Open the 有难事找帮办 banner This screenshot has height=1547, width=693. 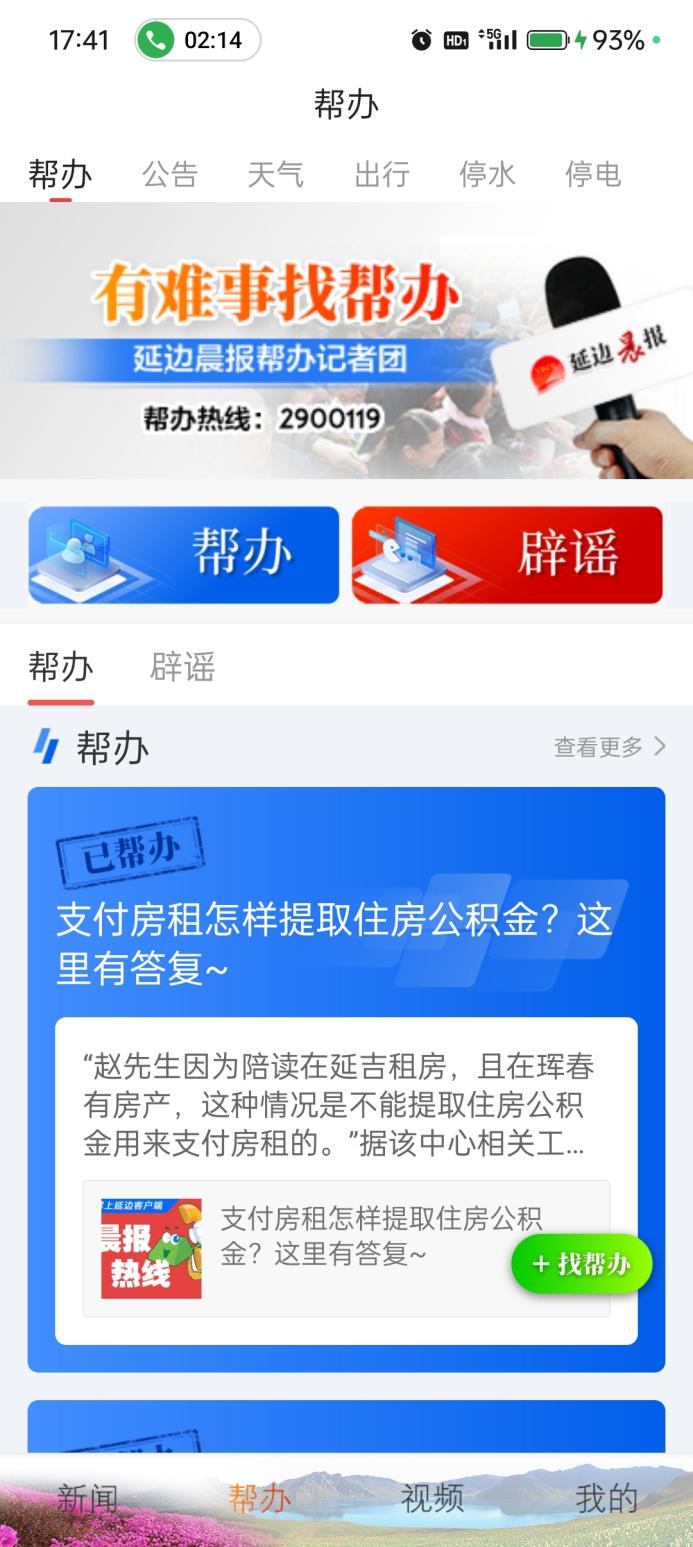(x=346, y=340)
